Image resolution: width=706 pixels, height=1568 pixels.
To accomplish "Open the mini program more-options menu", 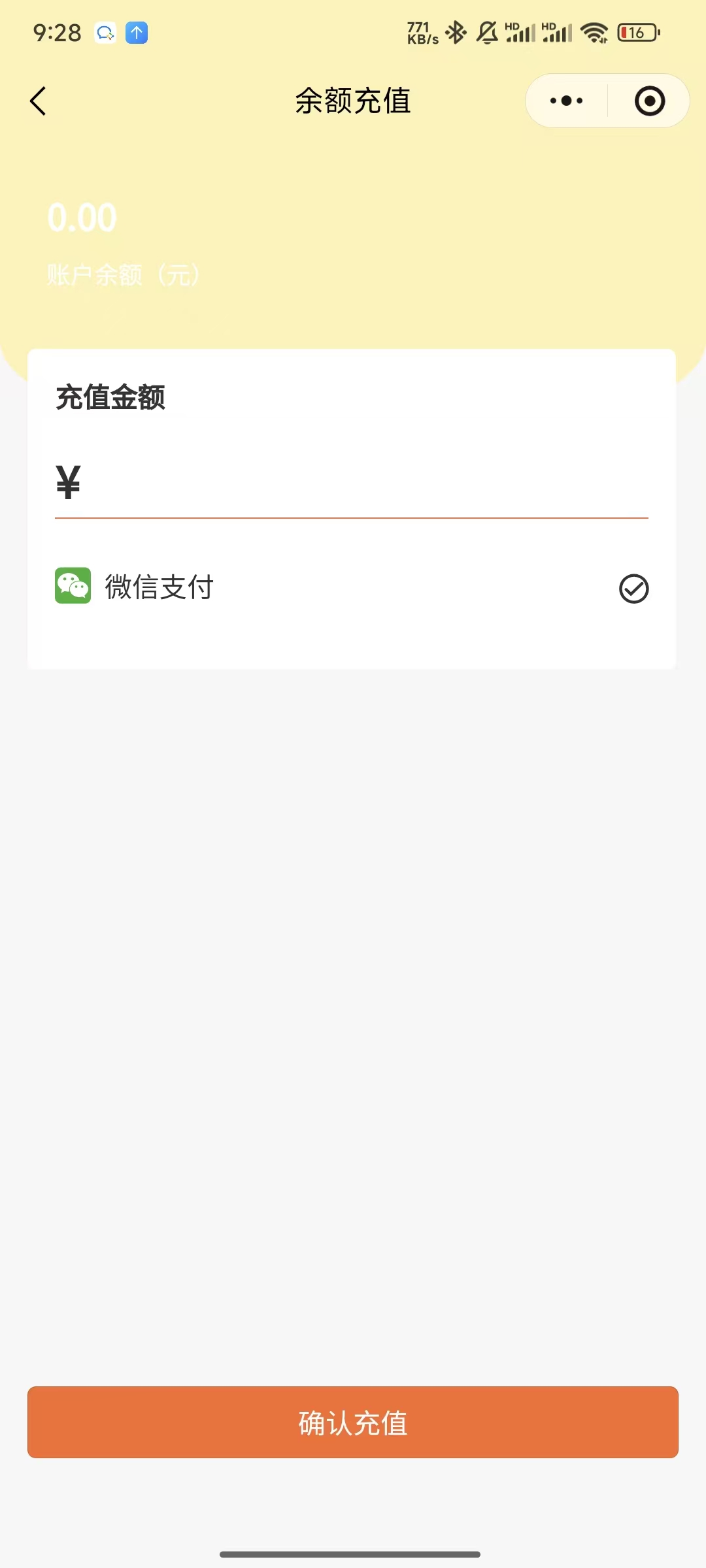I will coord(567,101).
